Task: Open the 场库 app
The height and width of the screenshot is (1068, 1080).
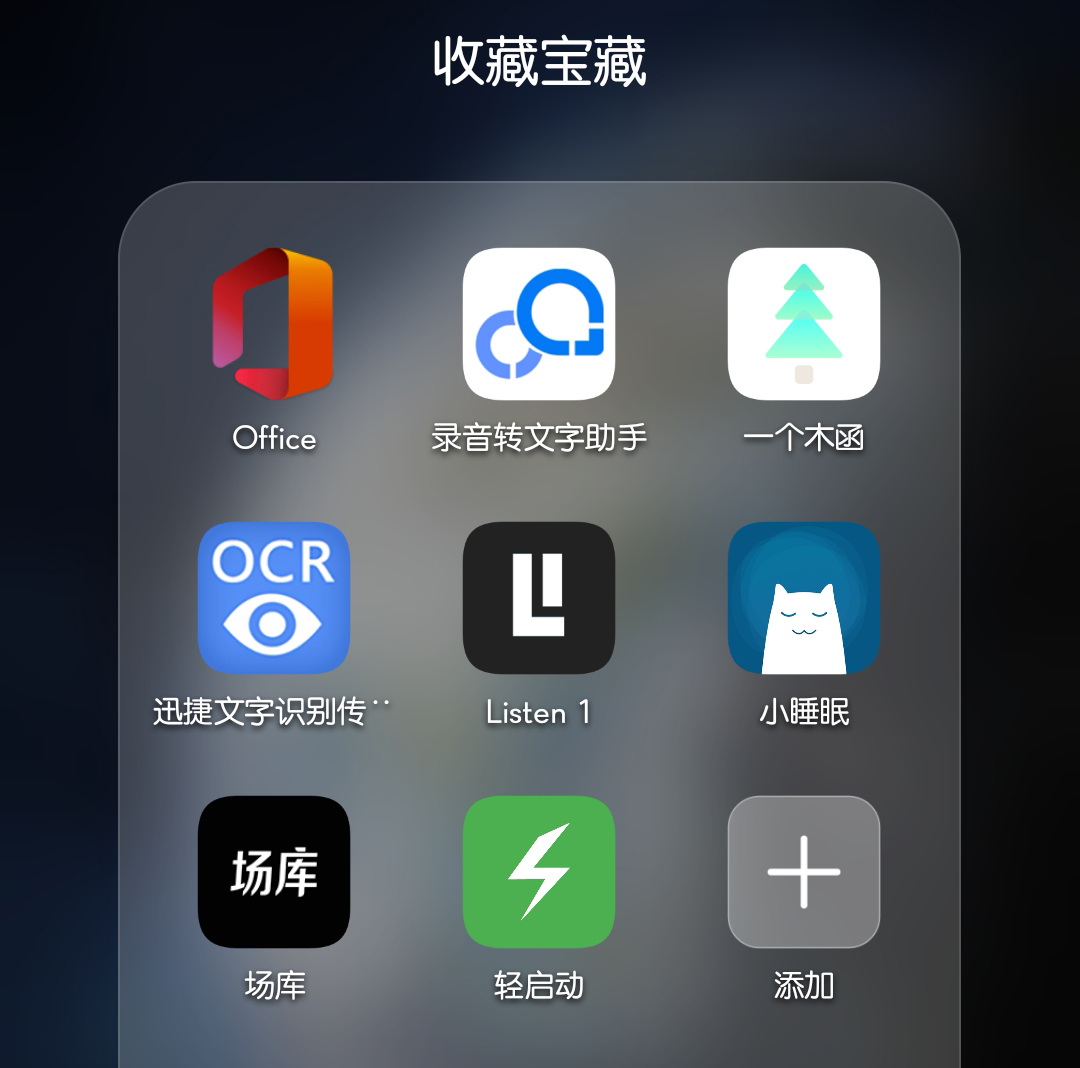Action: coord(273,872)
